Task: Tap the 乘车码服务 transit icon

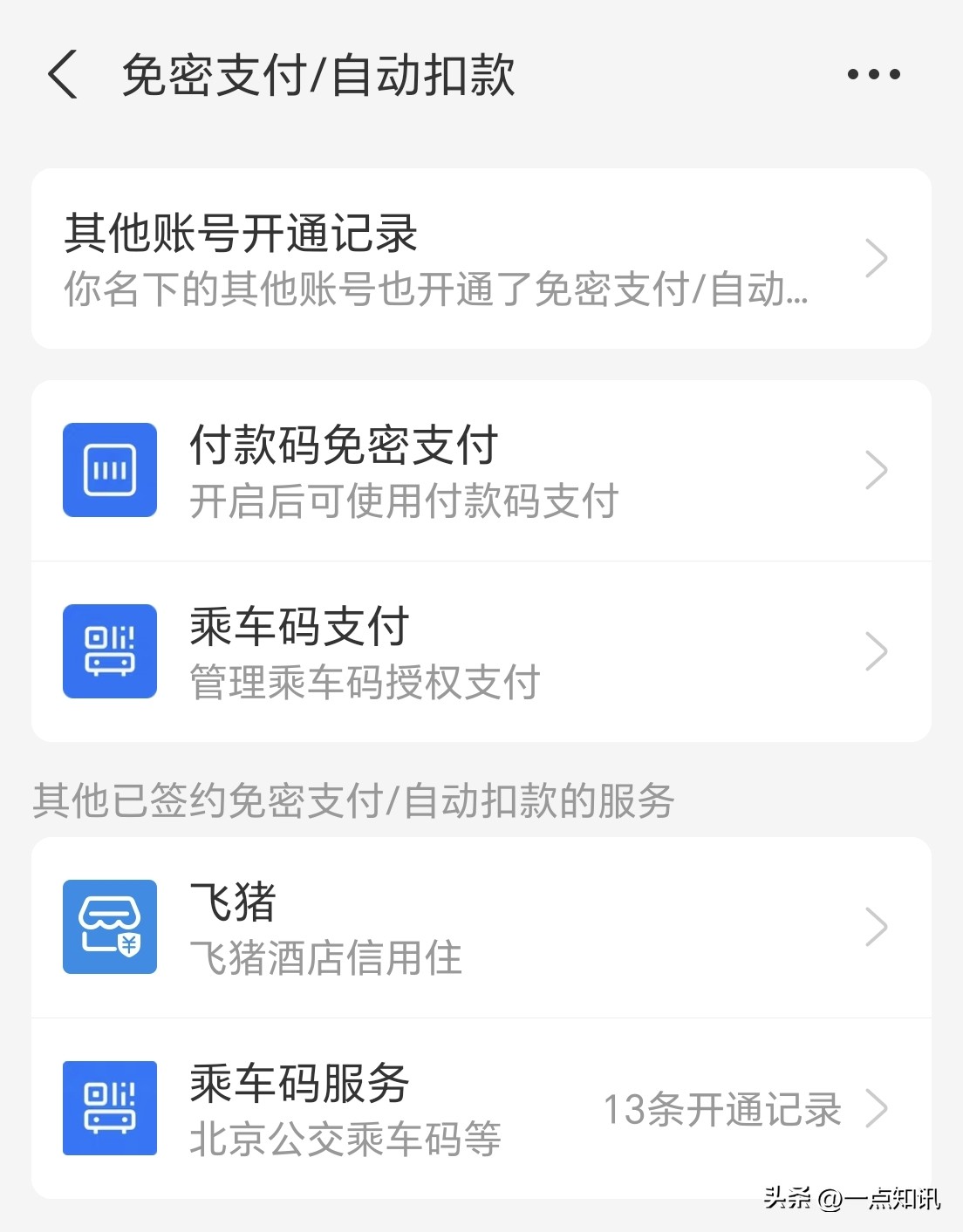Action: click(108, 1107)
